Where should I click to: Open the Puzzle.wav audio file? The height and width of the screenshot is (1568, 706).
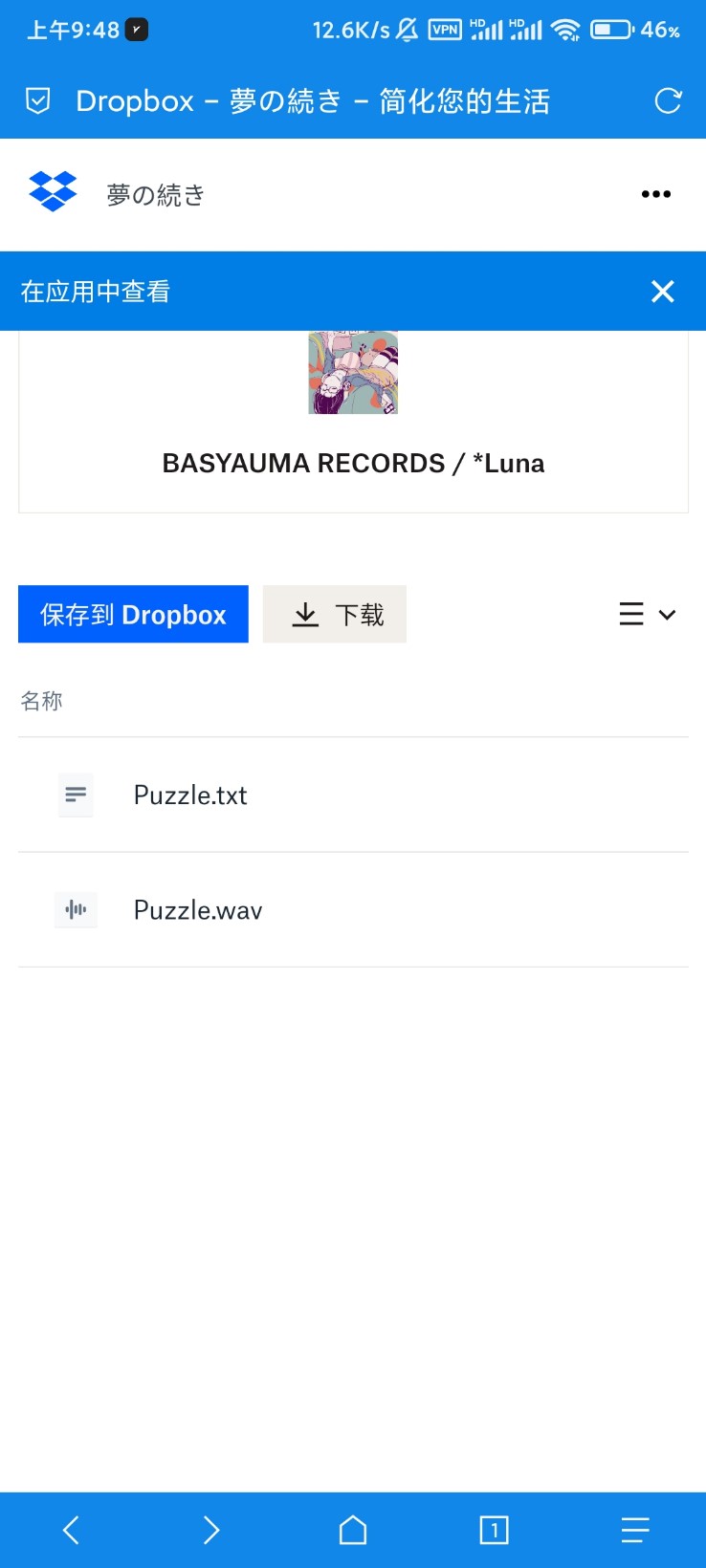click(x=198, y=910)
